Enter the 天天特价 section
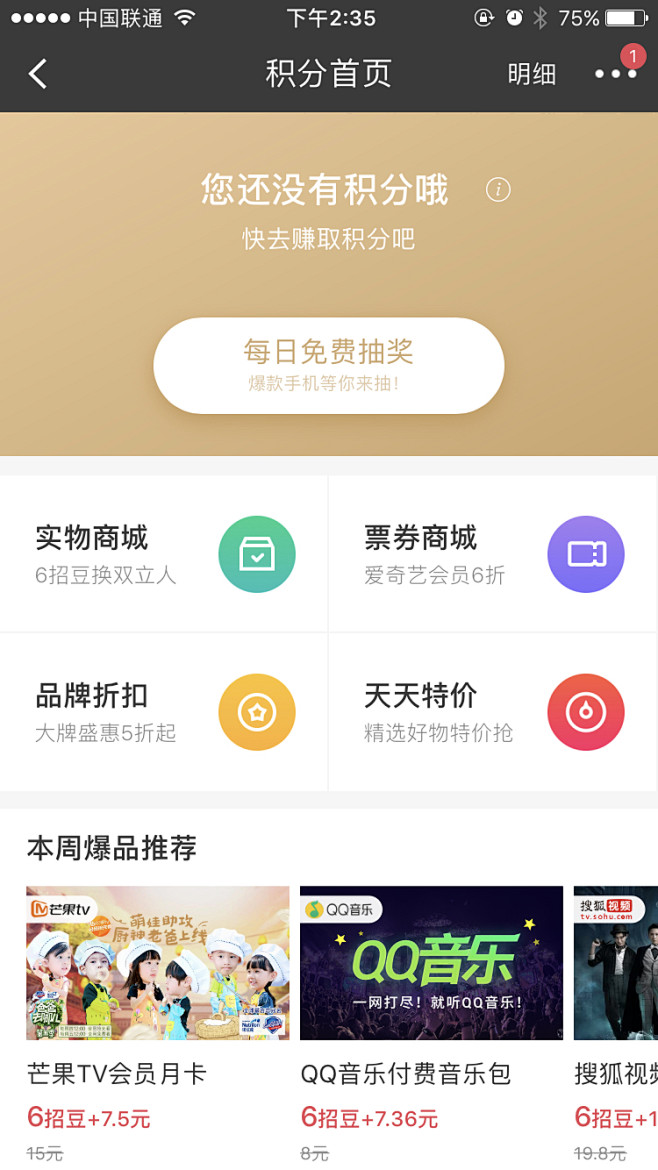Viewport: 658px width, 1170px height. point(493,712)
